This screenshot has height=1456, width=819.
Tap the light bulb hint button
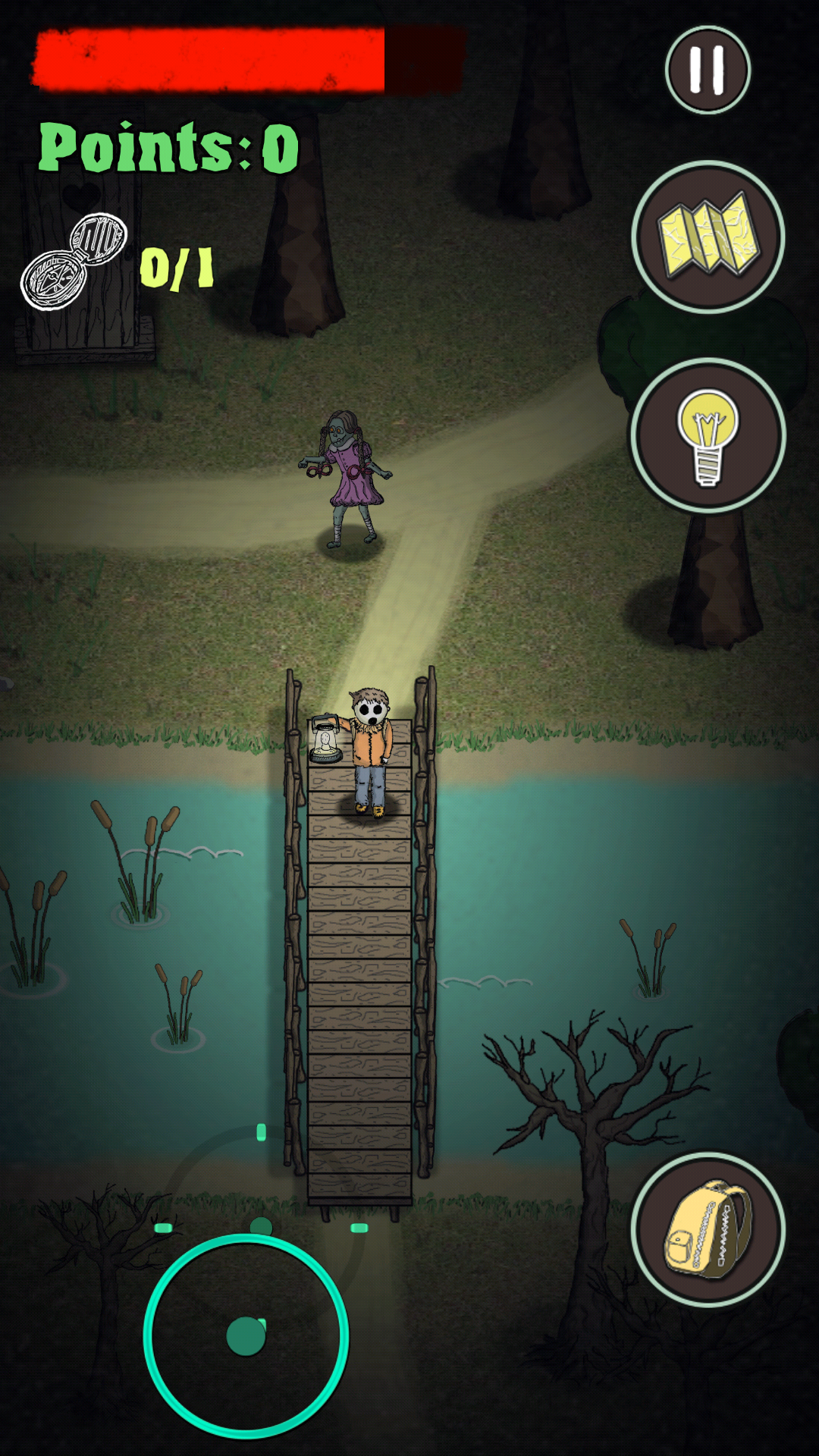point(708,436)
